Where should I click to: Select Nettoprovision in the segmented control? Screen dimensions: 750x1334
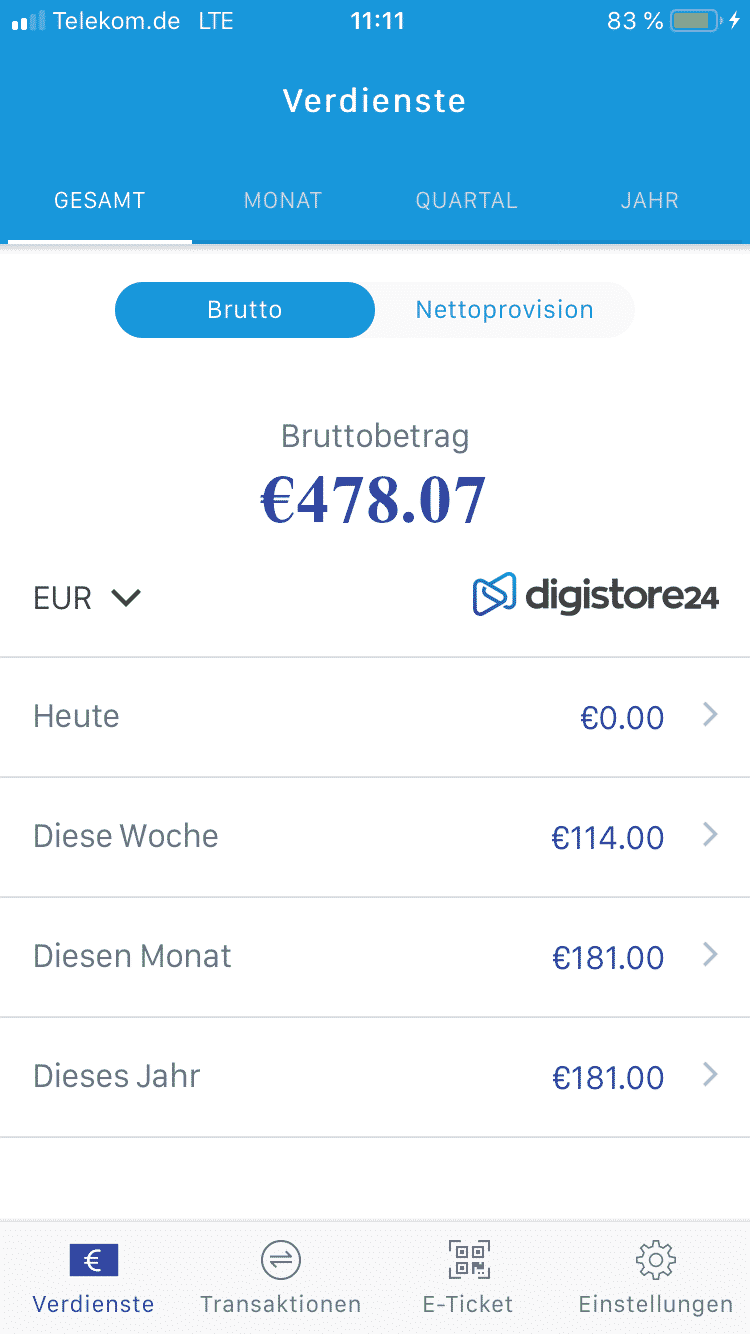click(x=505, y=310)
